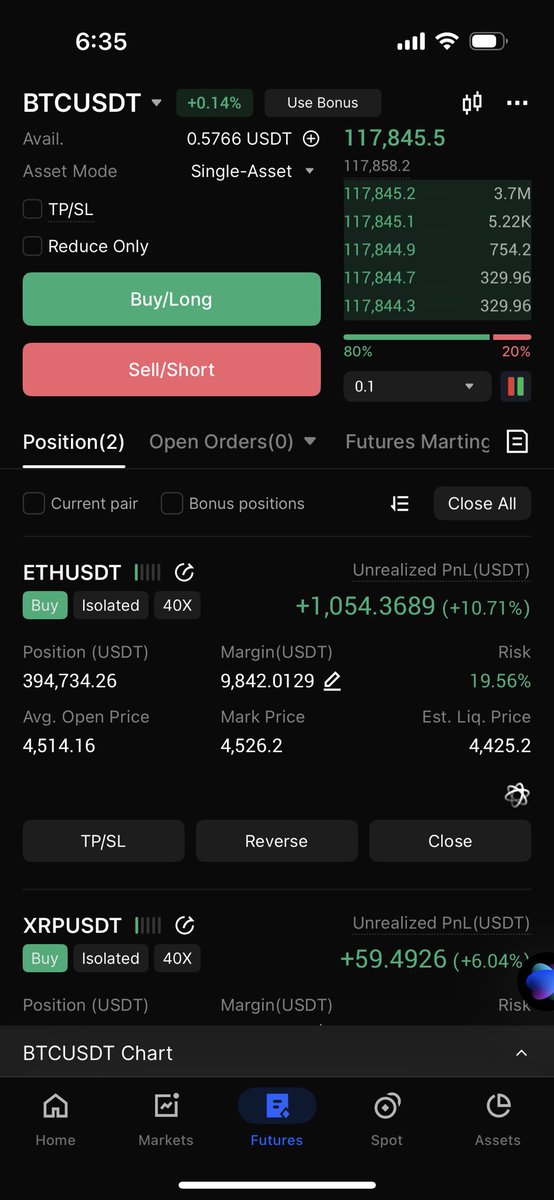Check the Reduce Only box
Image resolution: width=554 pixels, height=1200 pixels.
33,246
